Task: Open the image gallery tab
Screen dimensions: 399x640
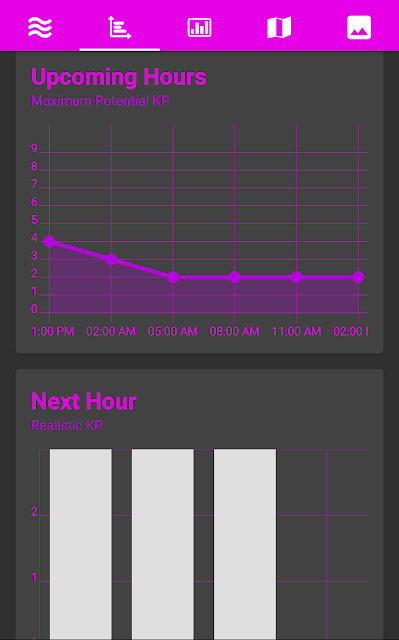Action: (x=359, y=27)
